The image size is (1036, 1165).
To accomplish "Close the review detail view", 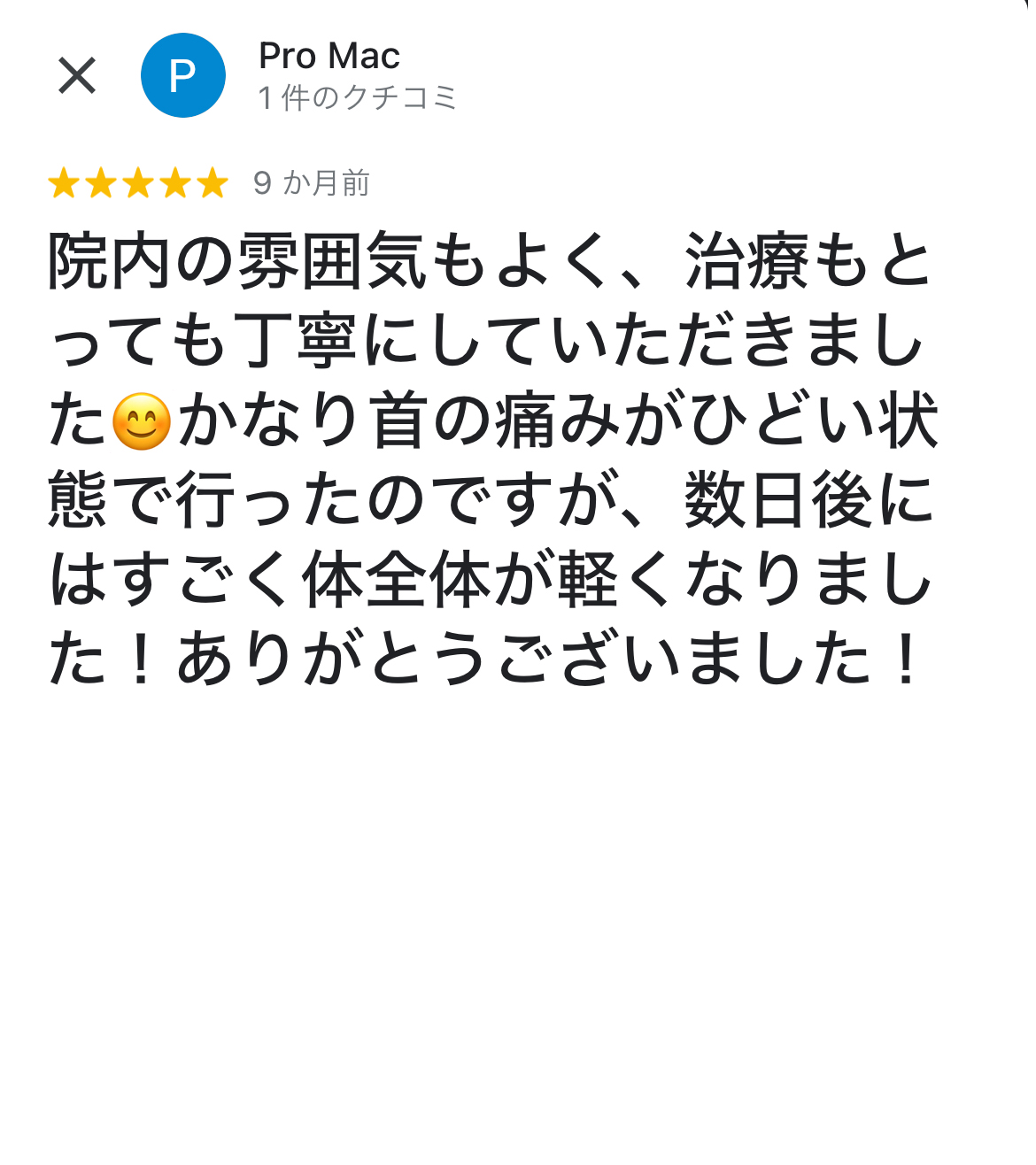I will pyautogui.click(x=77, y=75).
